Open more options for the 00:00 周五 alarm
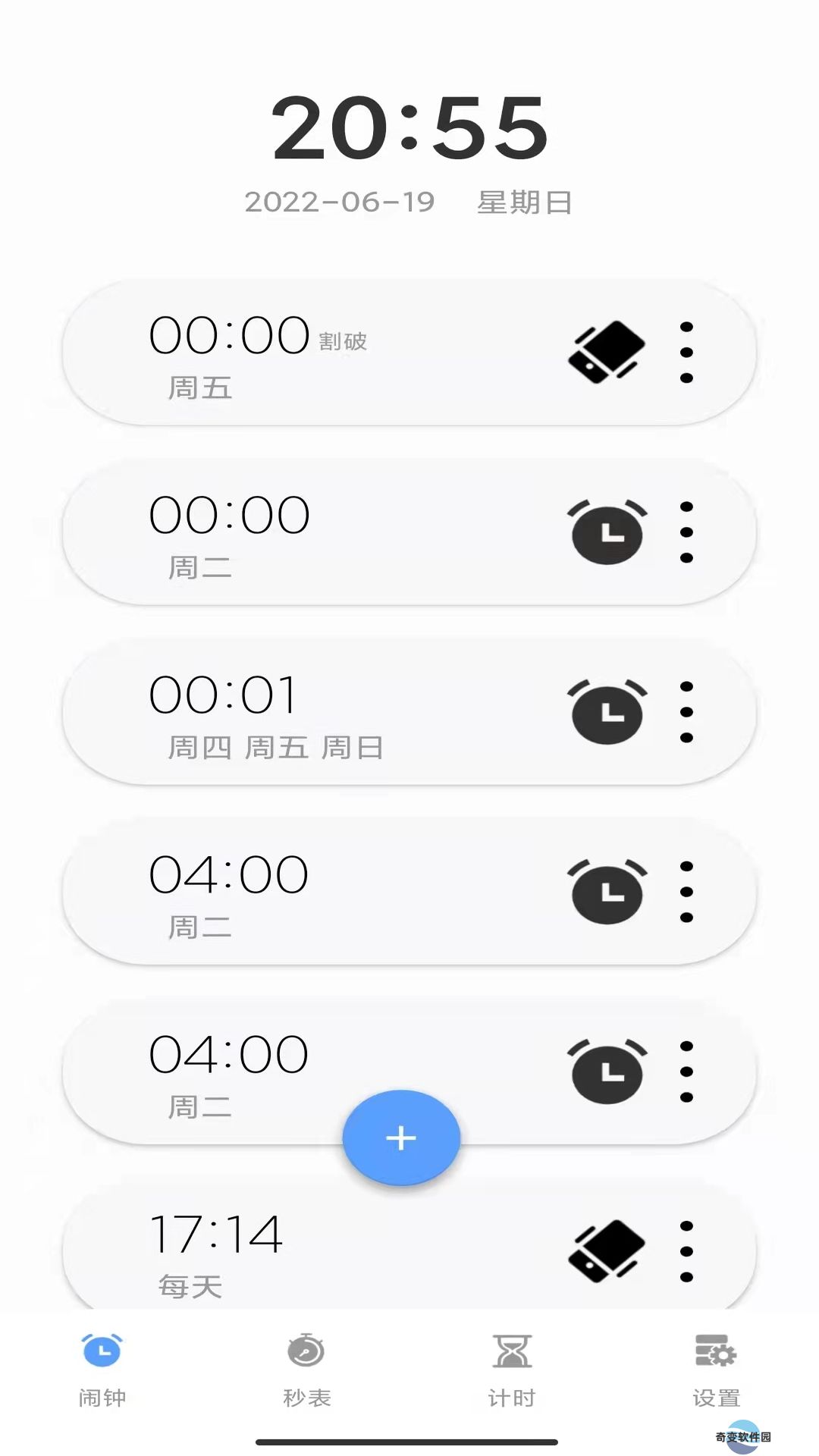Viewport: 819px width, 1456px height. click(x=686, y=352)
